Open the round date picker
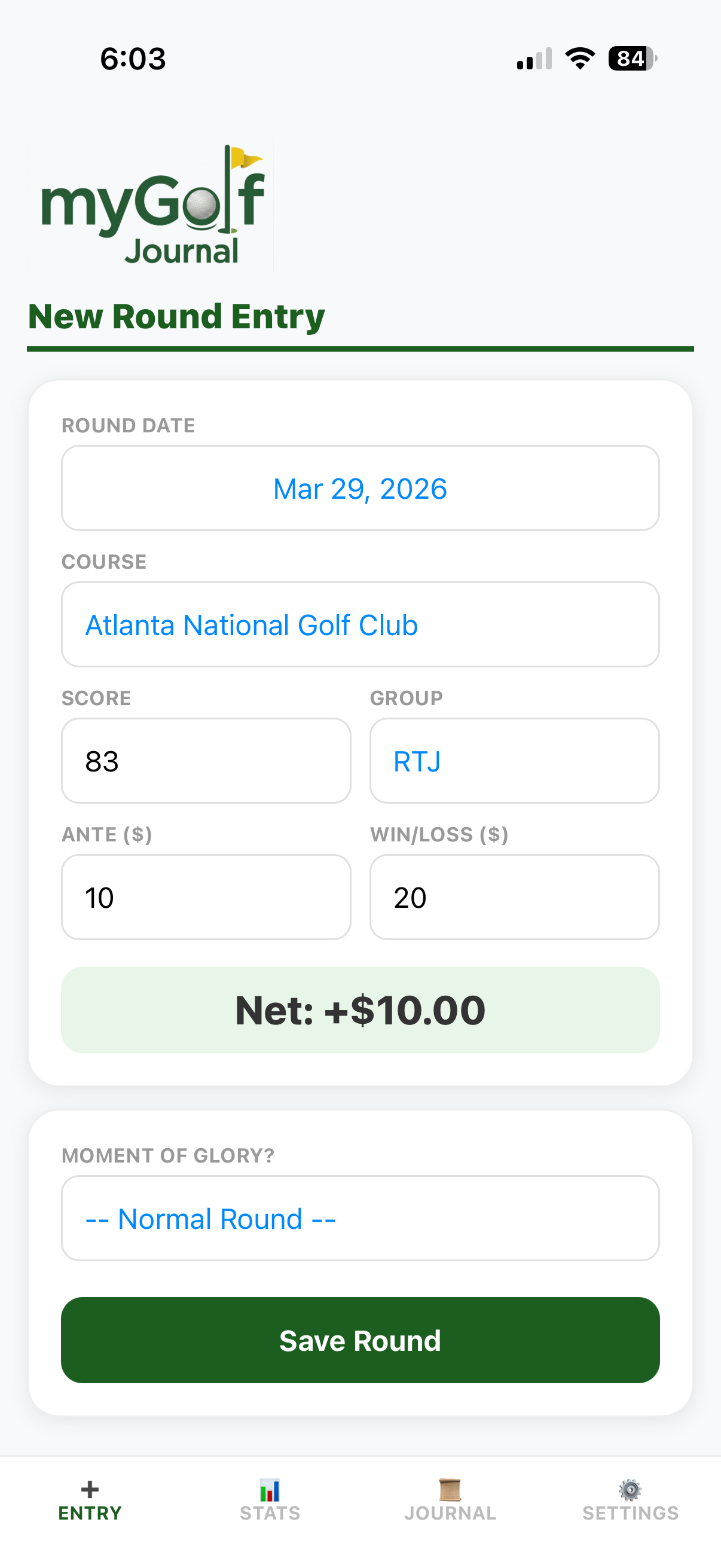721x1568 pixels. click(x=360, y=488)
